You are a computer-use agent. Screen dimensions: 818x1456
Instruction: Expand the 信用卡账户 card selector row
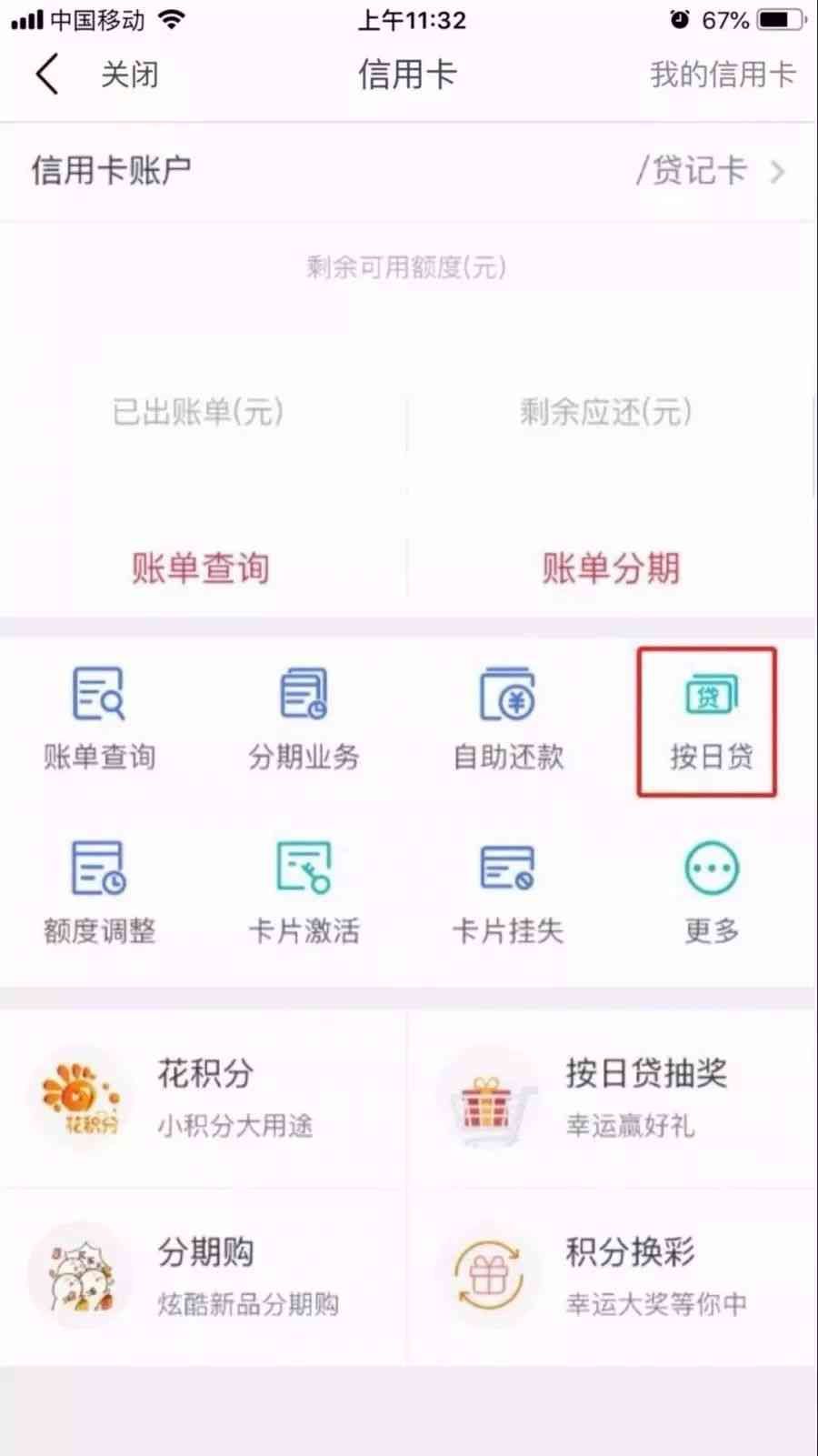[409, 171]
